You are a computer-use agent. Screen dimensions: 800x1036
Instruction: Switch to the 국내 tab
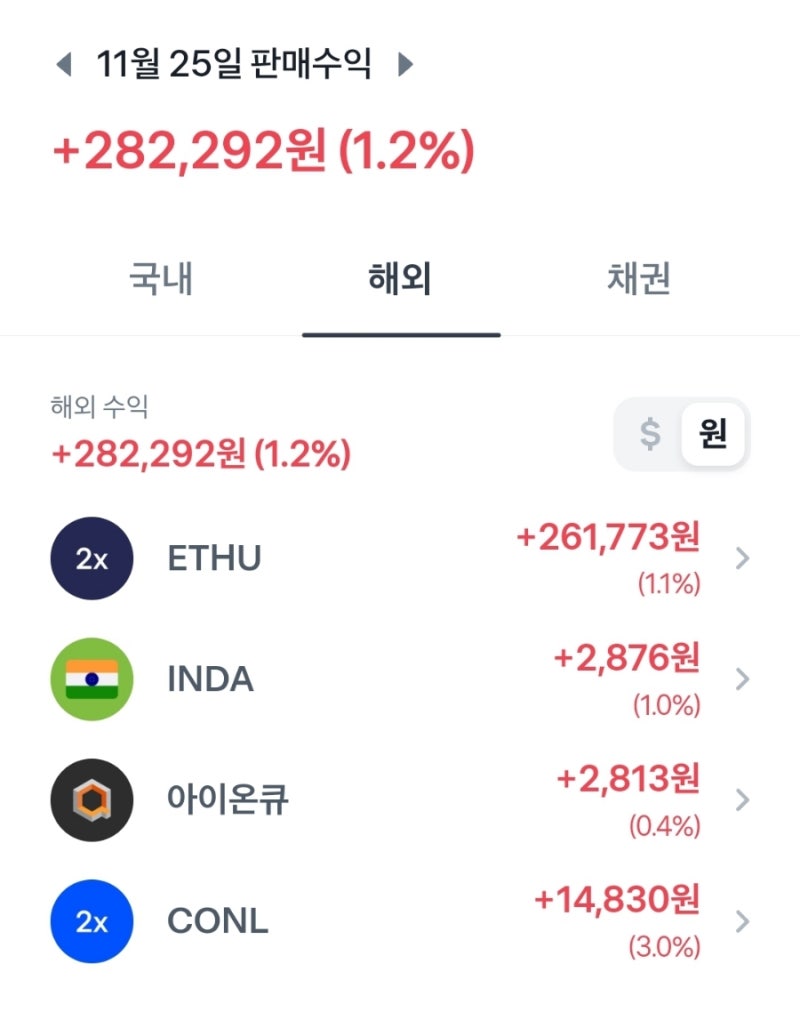pos(160,279)
